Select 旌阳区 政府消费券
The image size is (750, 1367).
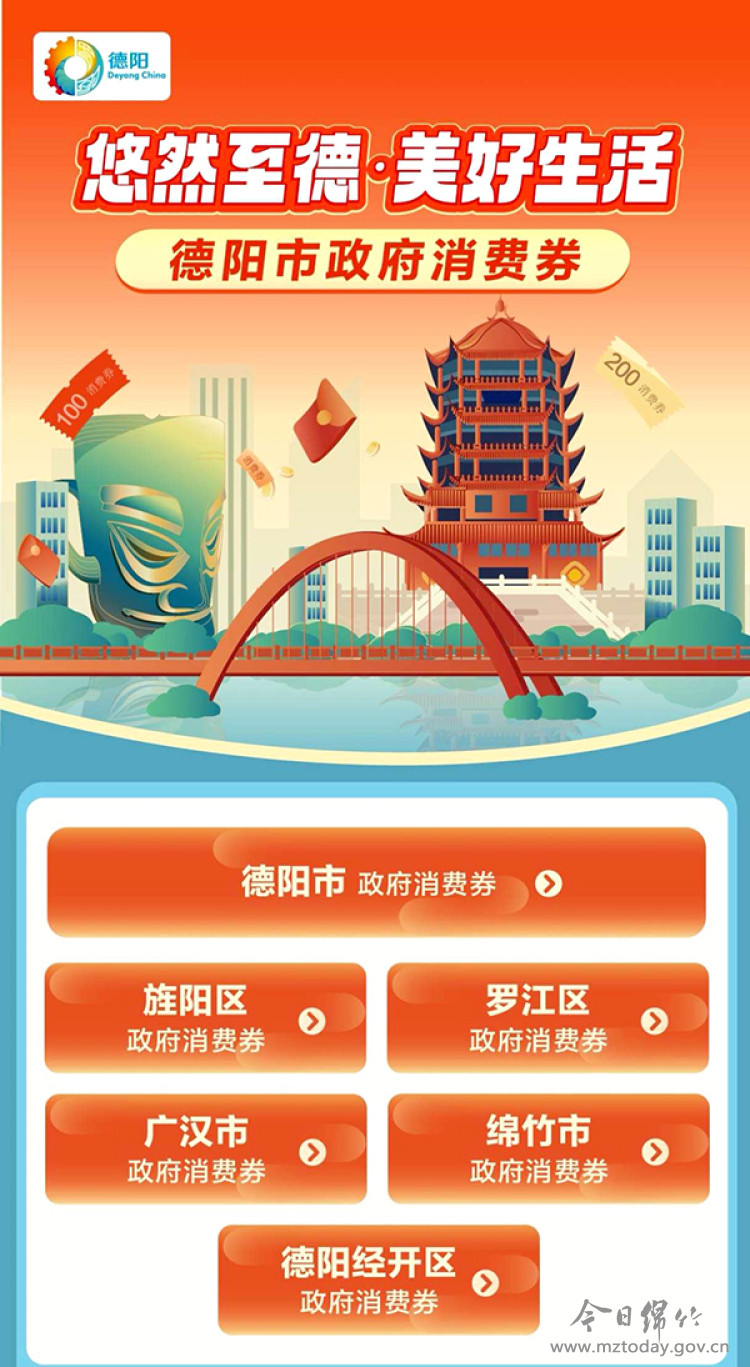point(205,1018)
